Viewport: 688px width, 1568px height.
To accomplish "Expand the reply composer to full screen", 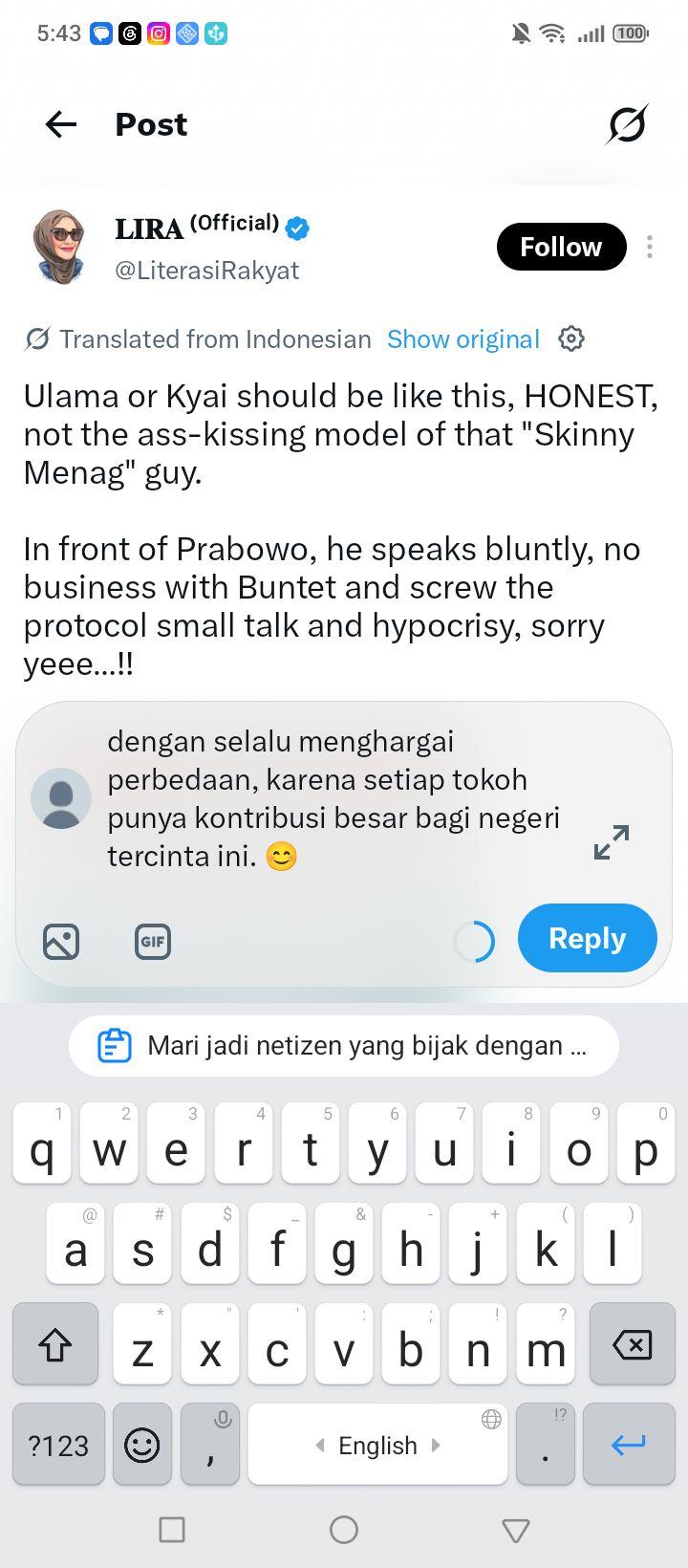I will [x=612, y=841].
